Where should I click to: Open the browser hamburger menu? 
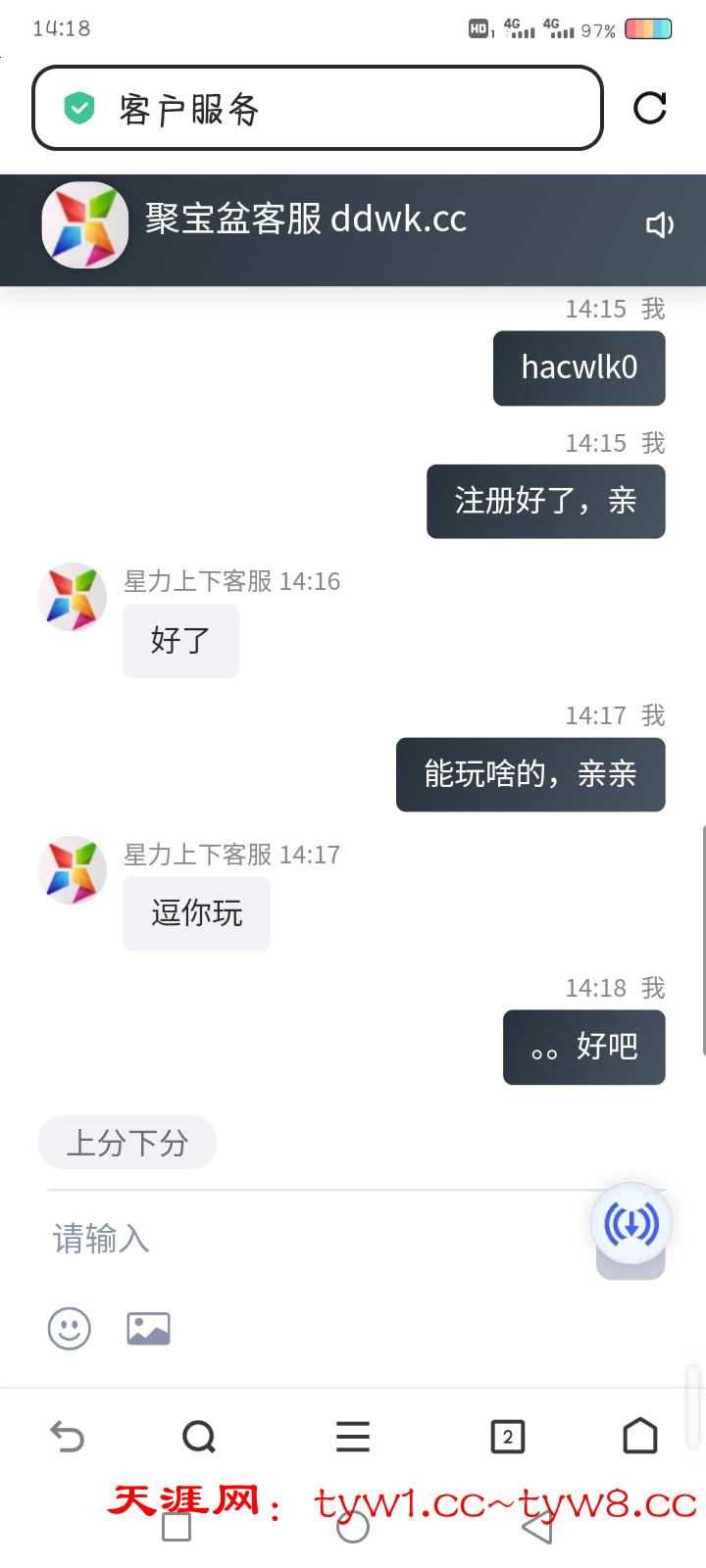point(353,1437)
